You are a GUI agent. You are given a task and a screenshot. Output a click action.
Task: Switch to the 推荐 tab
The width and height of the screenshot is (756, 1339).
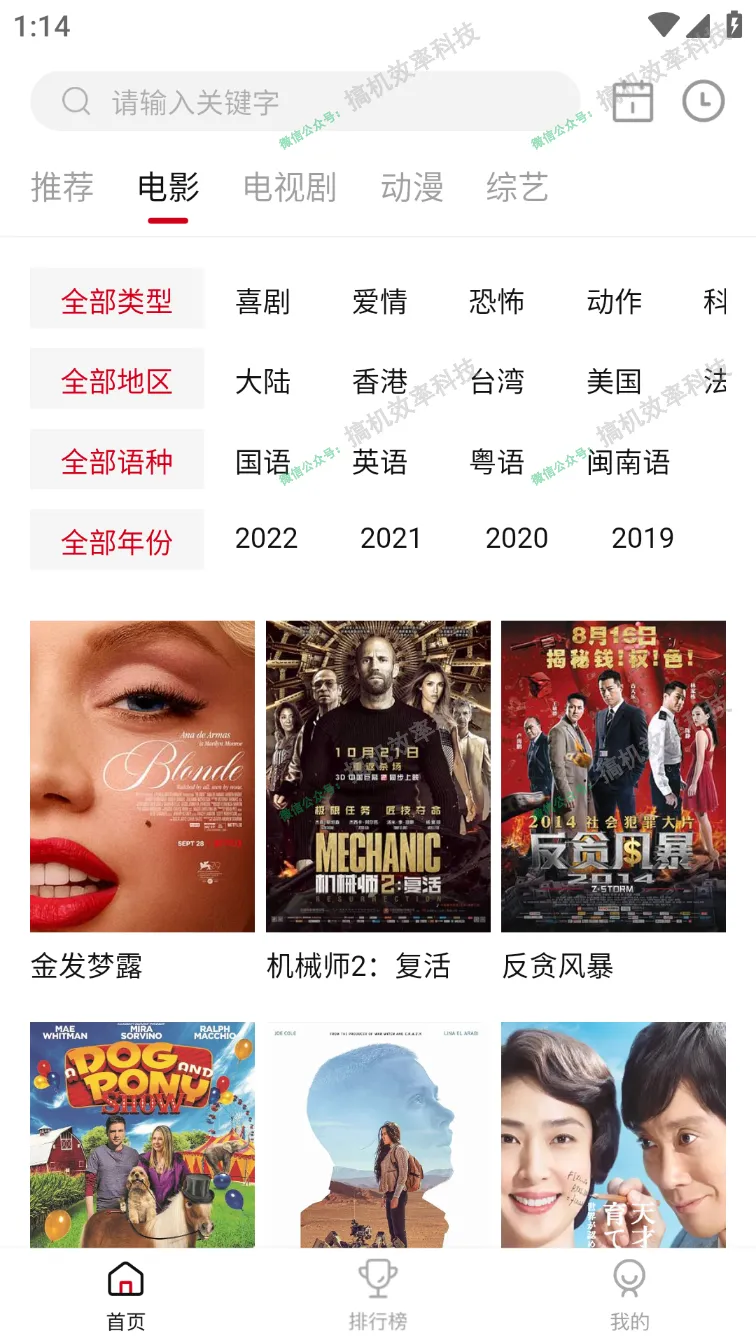coord(62,187)
